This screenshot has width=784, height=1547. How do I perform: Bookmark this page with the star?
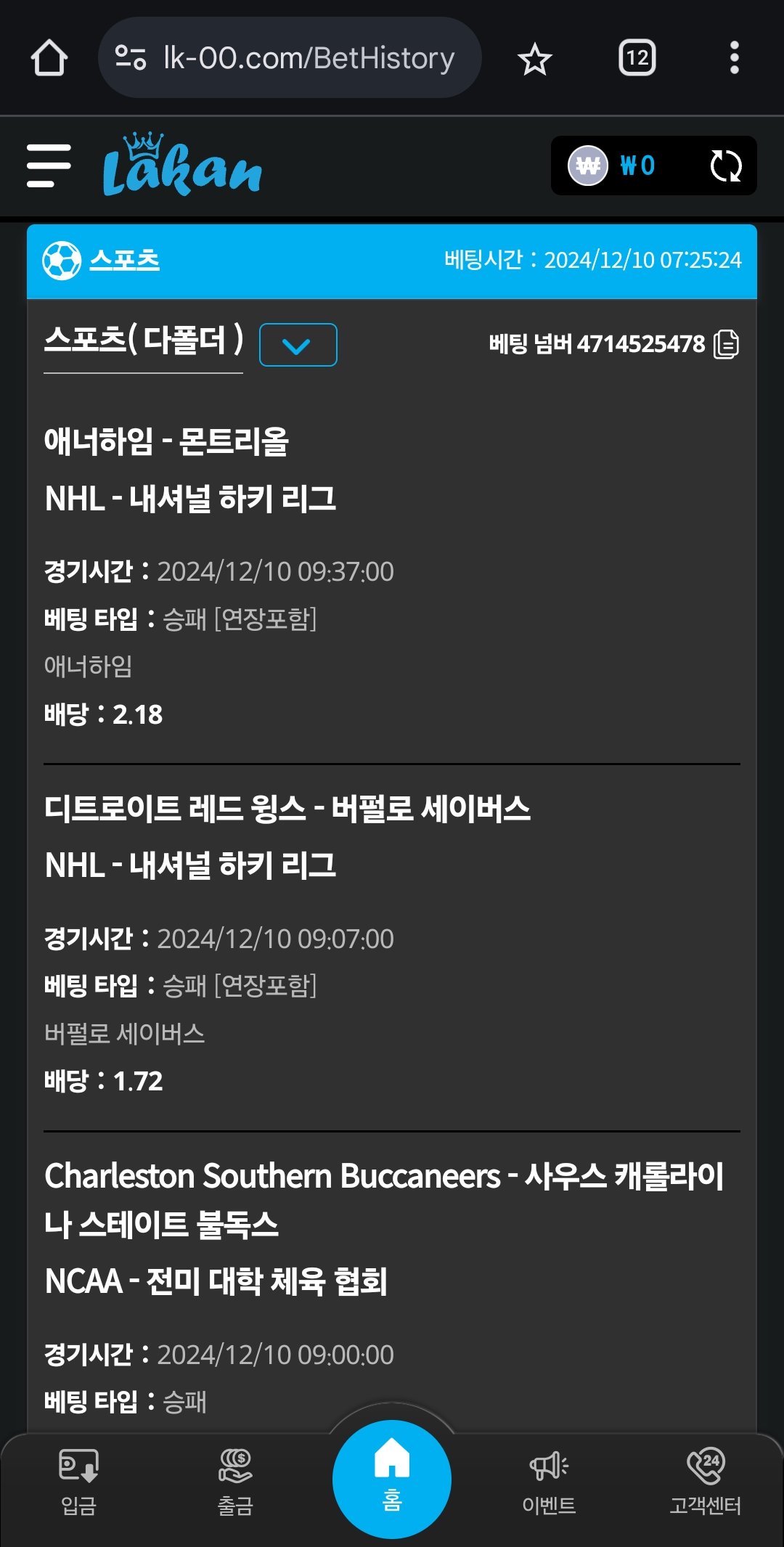tap(535, 59)
